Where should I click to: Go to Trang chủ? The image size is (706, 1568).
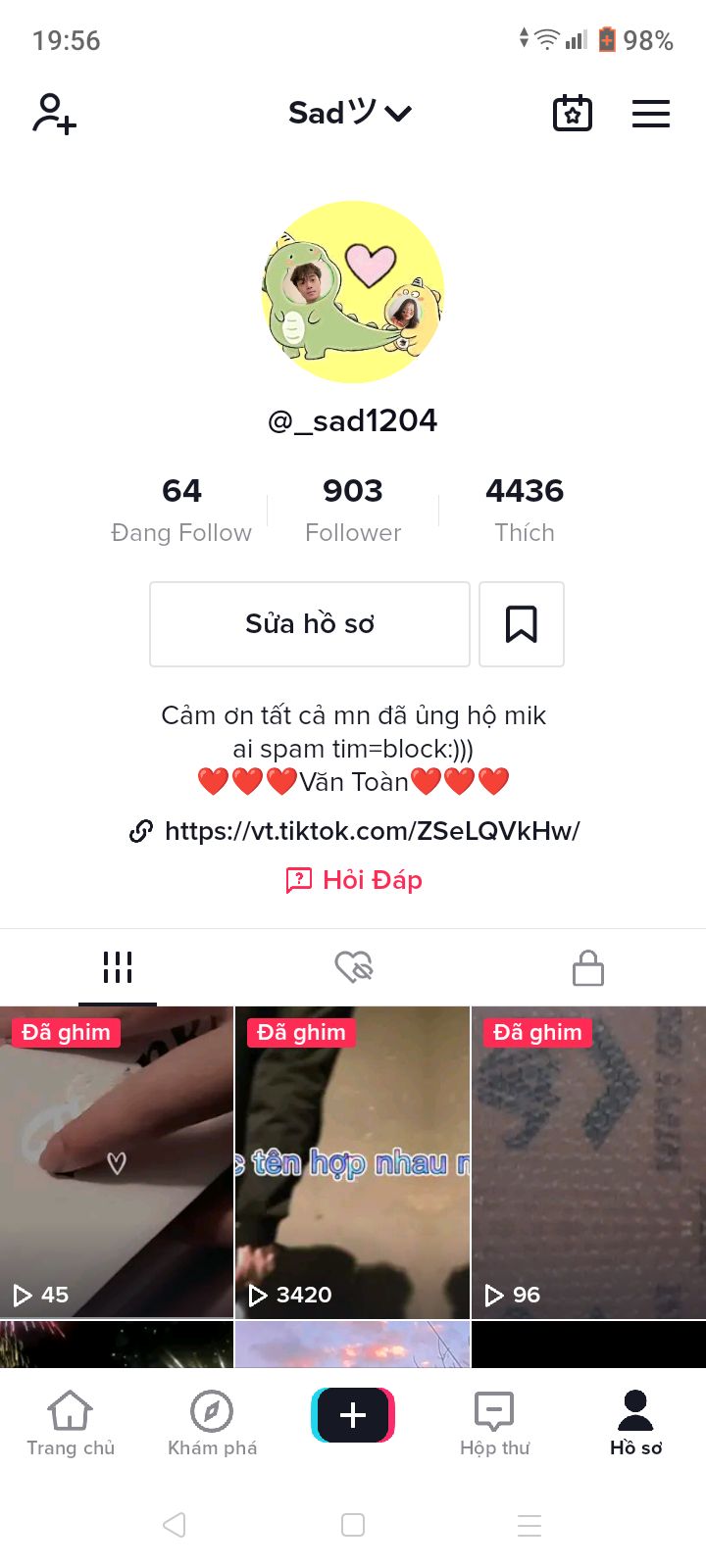(71, 1423)
